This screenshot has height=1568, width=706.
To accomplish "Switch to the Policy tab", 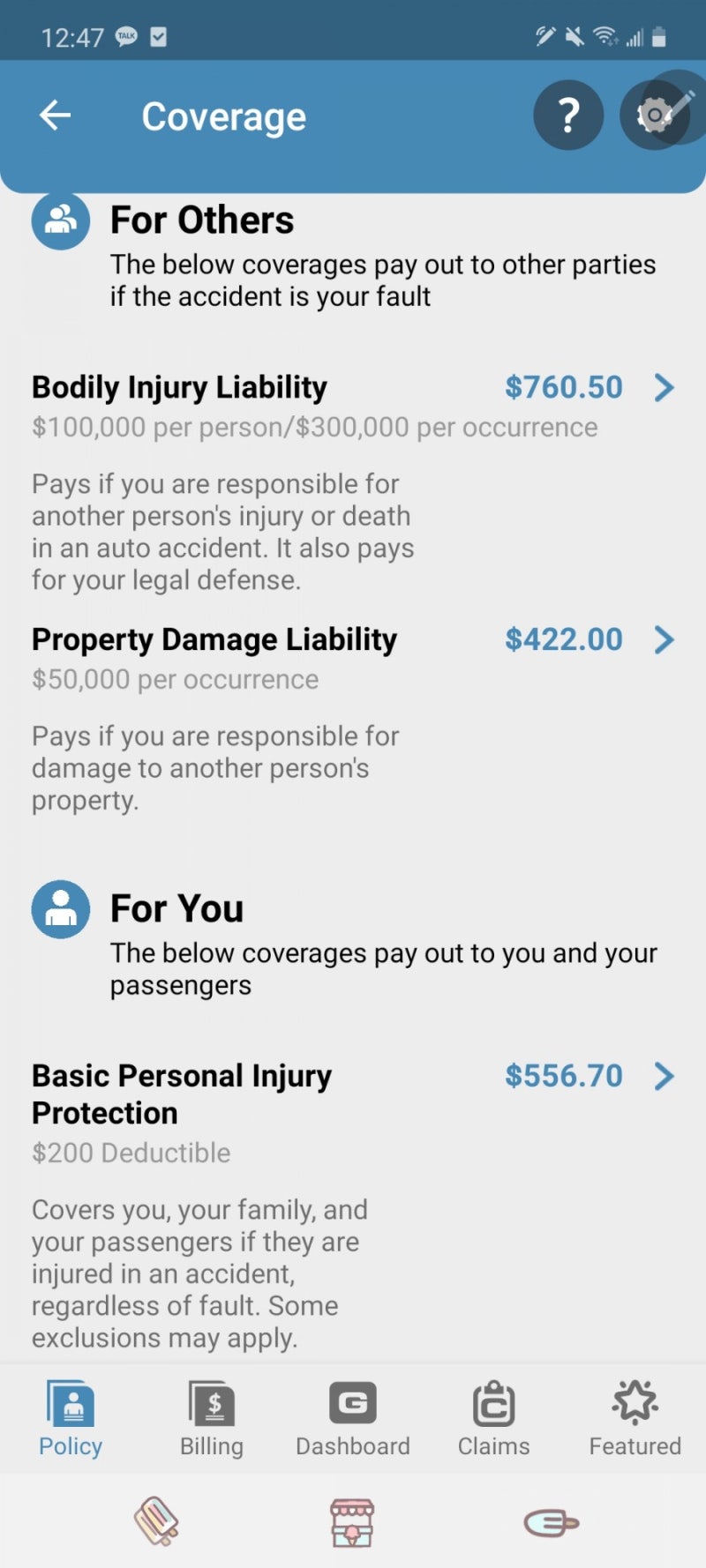I will coord(71,1418).
